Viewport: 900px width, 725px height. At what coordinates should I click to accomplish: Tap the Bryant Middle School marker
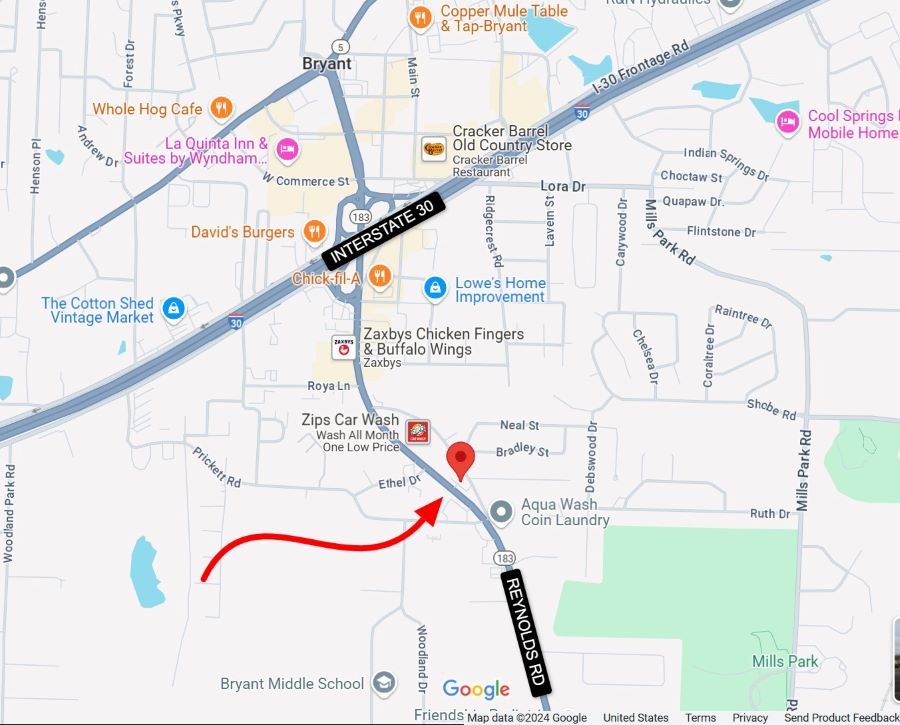click(381, 684)
